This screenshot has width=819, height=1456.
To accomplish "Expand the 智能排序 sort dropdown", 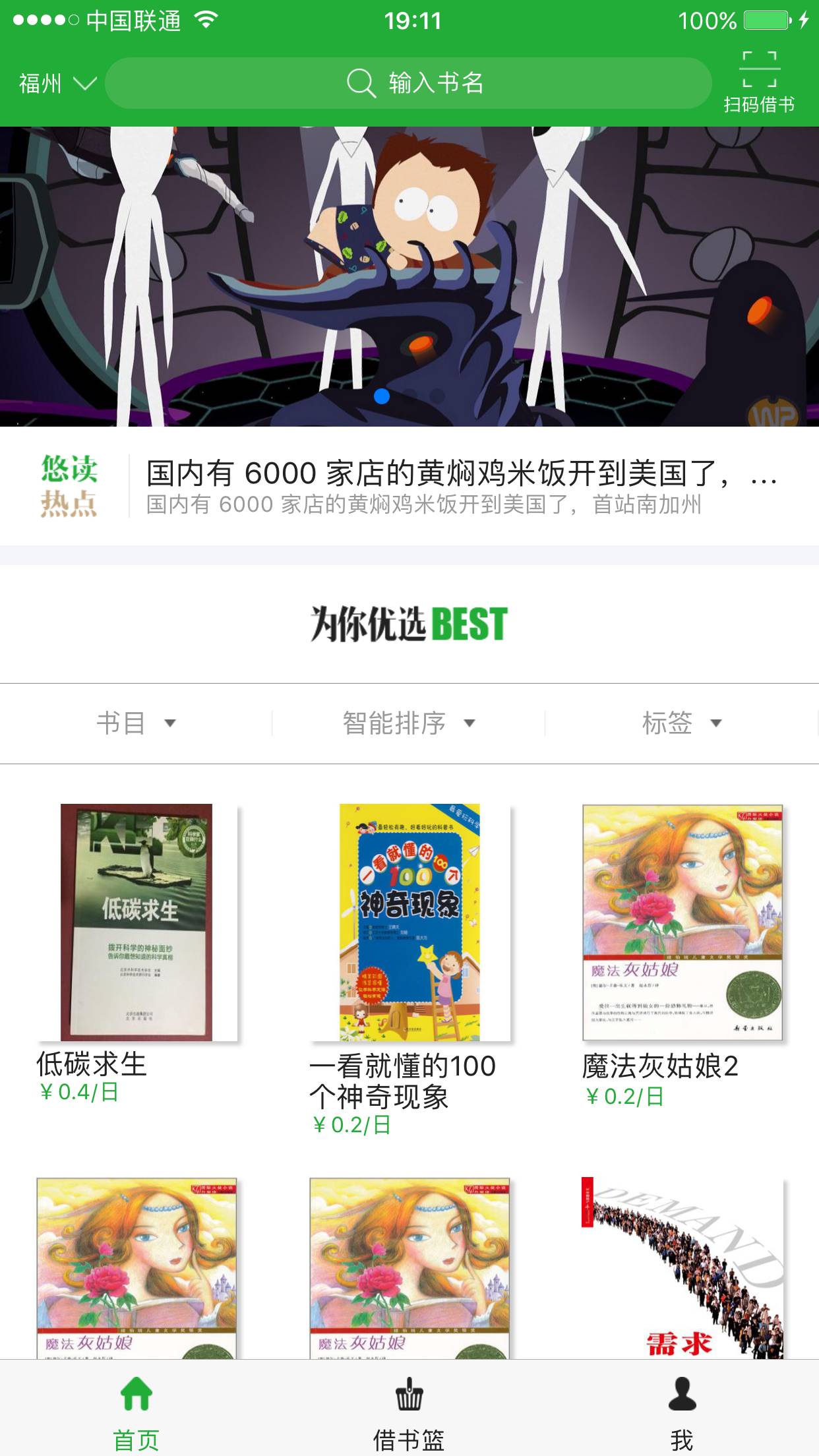I will (x=409, y=723).
